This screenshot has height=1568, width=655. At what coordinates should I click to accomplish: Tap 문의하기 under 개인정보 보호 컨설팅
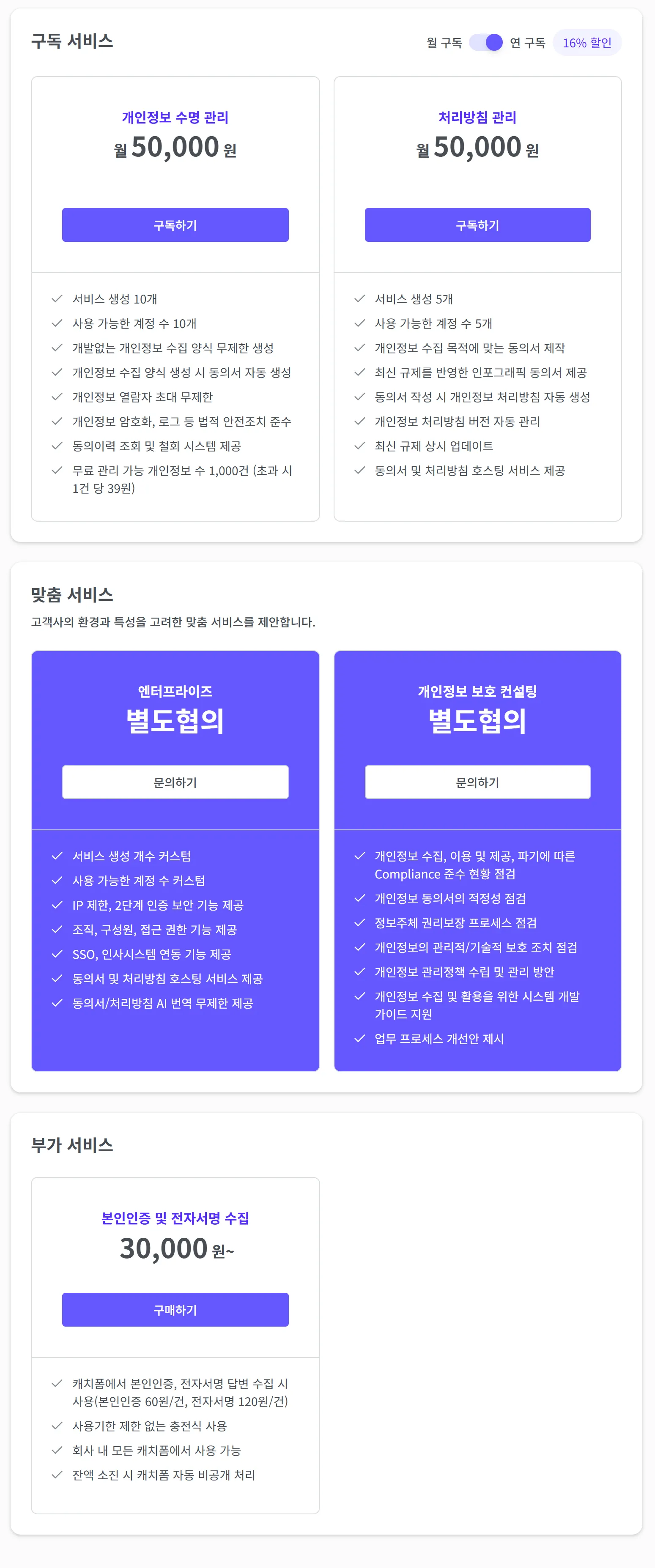pyautogui.click(x=477, y=782)
